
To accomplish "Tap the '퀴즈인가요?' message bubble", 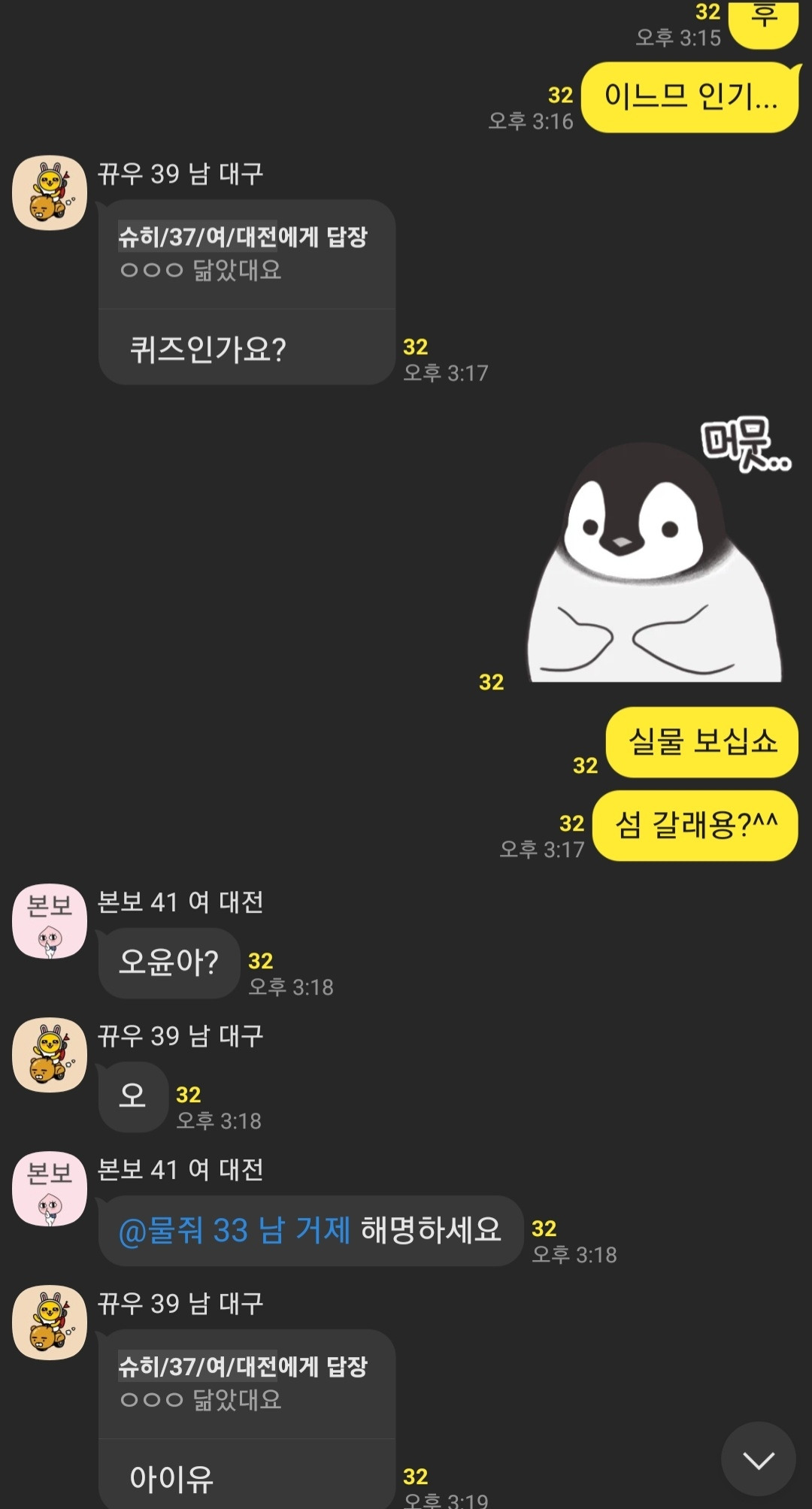I will (x=208, y=347).
